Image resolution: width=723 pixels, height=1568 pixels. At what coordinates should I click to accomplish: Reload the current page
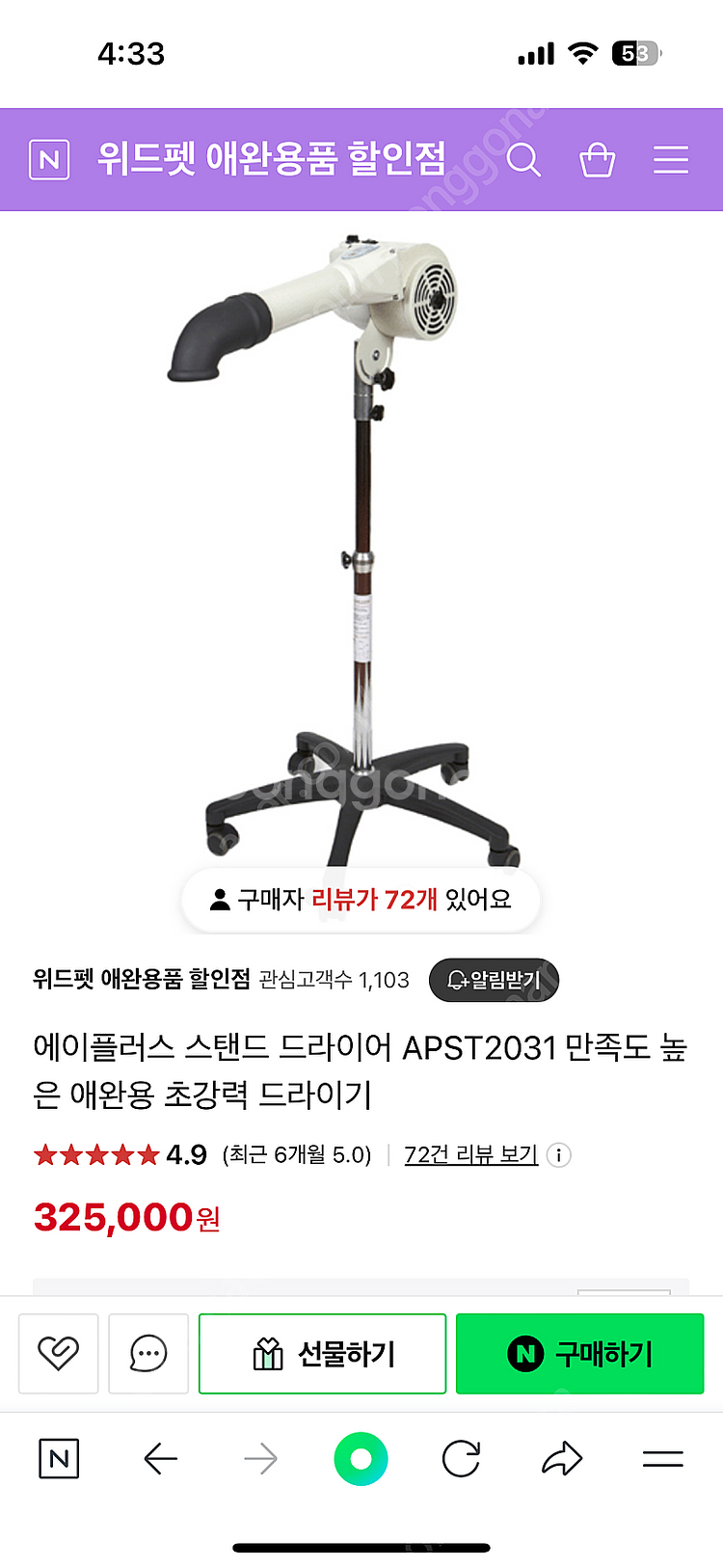pyautogui.click(x=461, y=1459)
